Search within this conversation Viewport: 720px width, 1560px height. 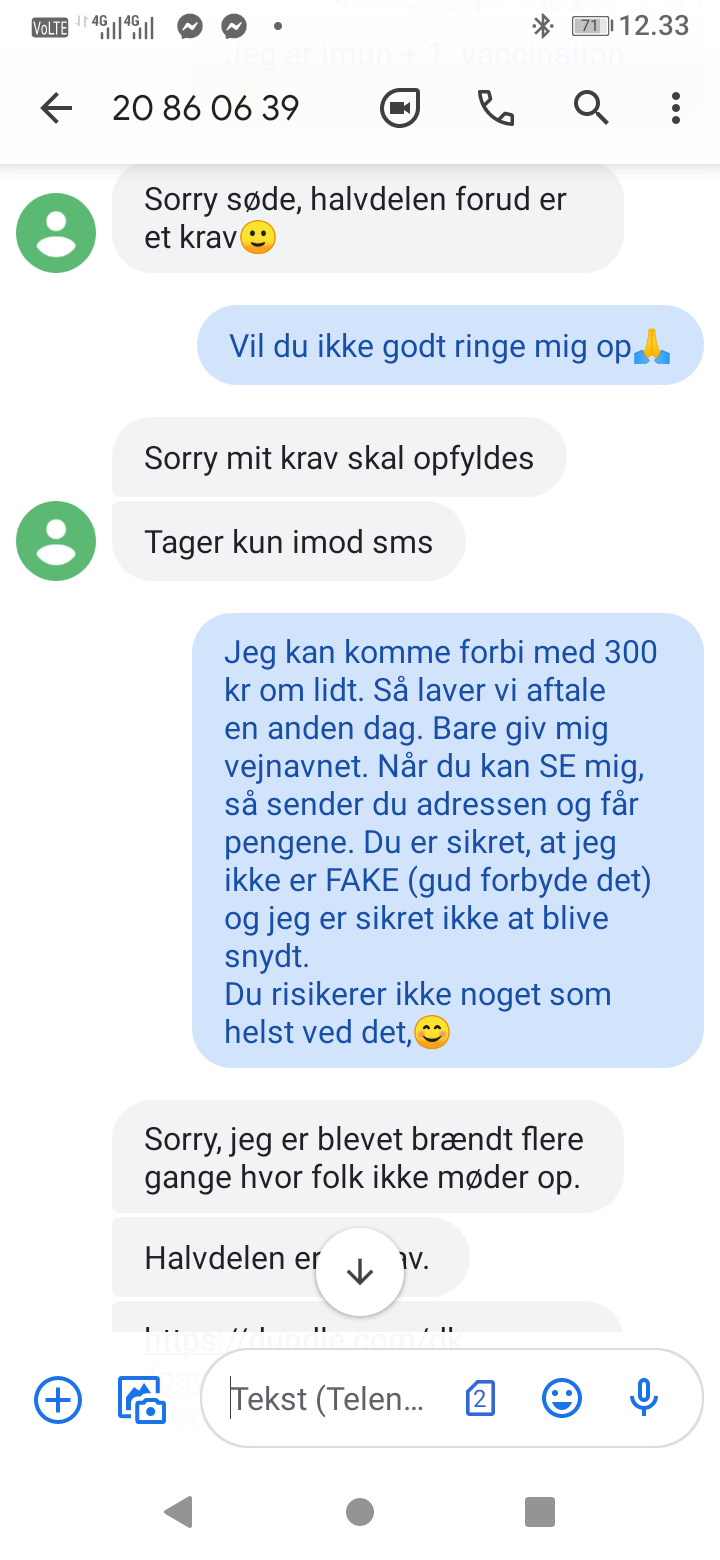point(591,108)
